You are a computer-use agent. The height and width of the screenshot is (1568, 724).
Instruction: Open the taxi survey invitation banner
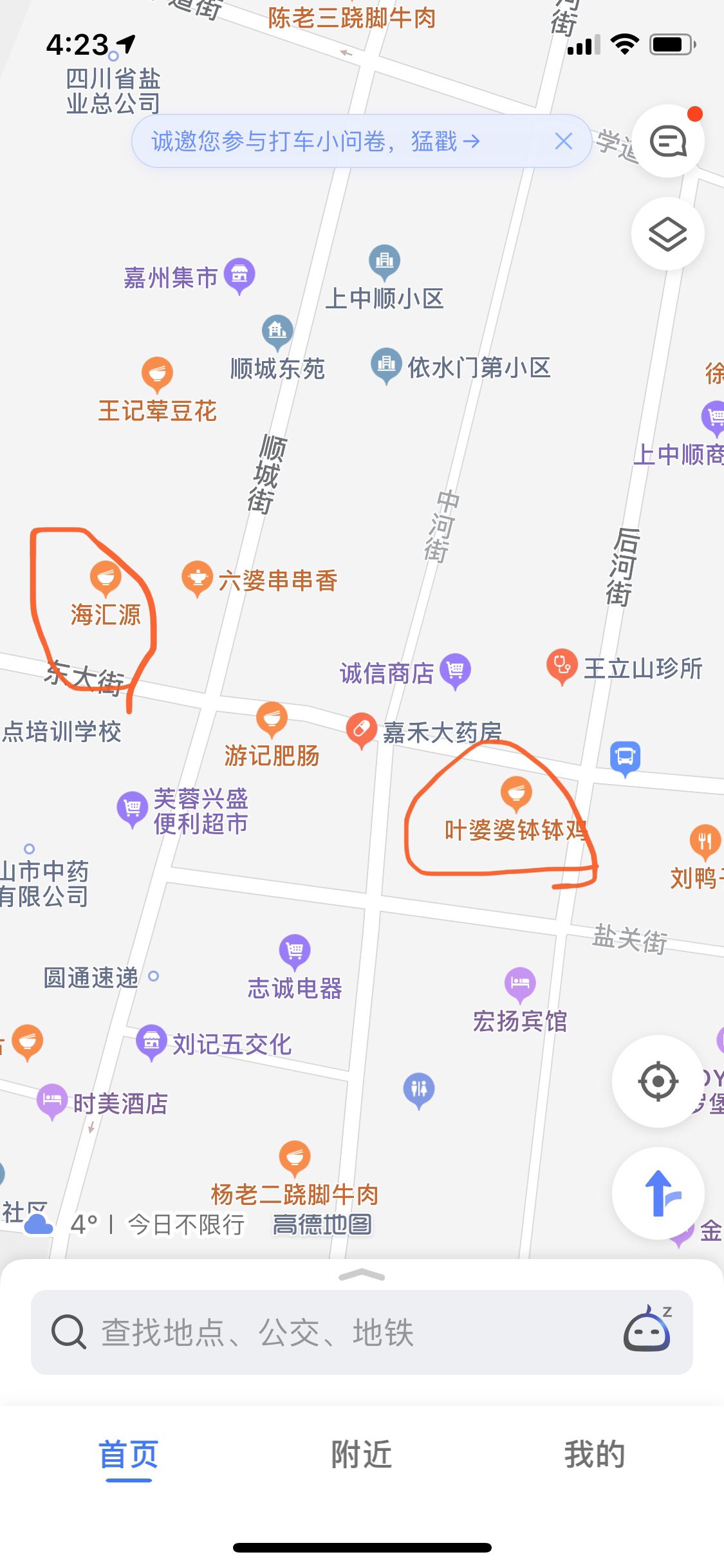315,141
